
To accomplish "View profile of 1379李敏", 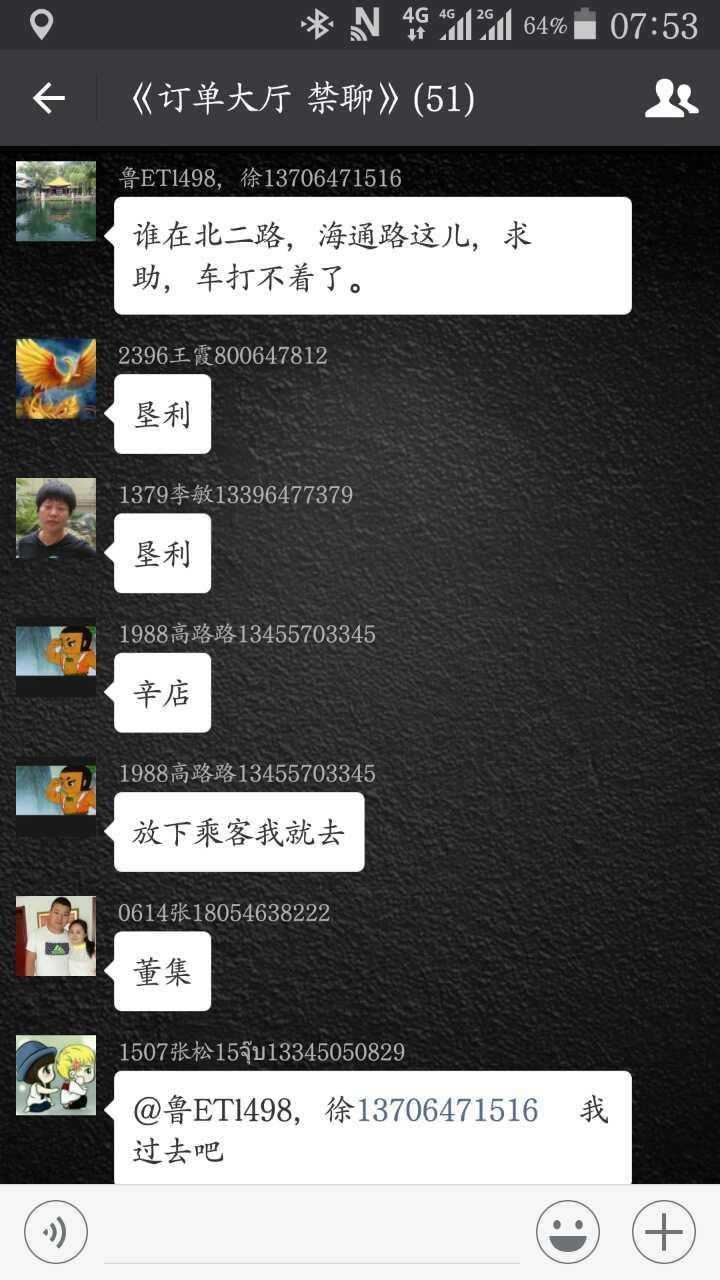I will (x=56, y=518).
